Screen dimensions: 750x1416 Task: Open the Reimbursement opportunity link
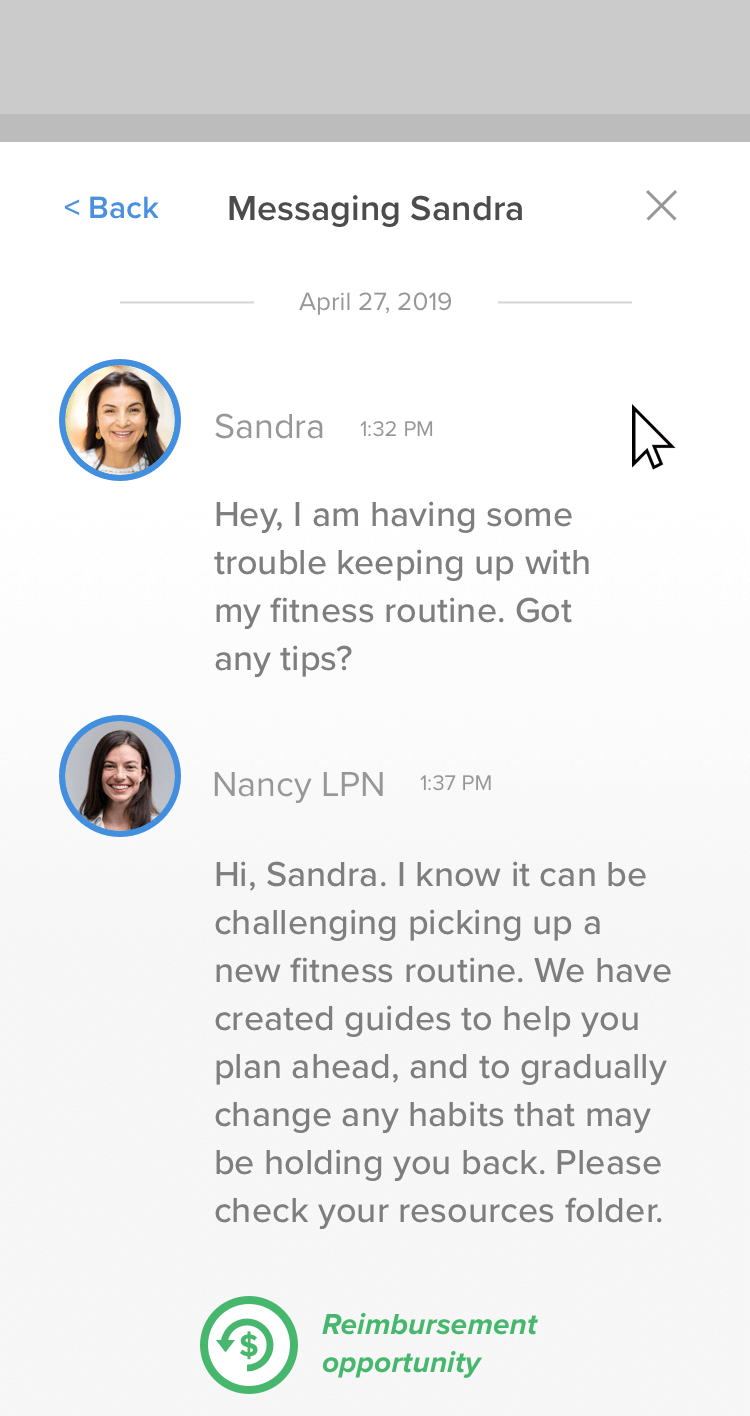[x=429, y=1344]
